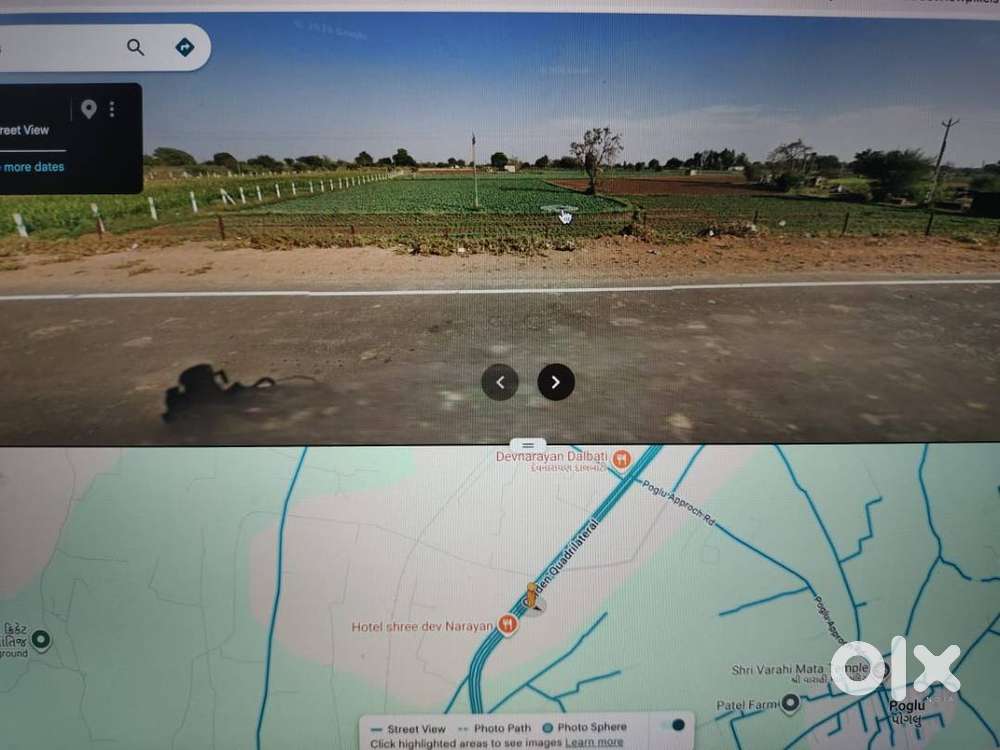Image resolution: width=1000 pixels, height=750 pixels.
Task: Tap the location pin icon in the panel
Action: (x=89, y=109)
